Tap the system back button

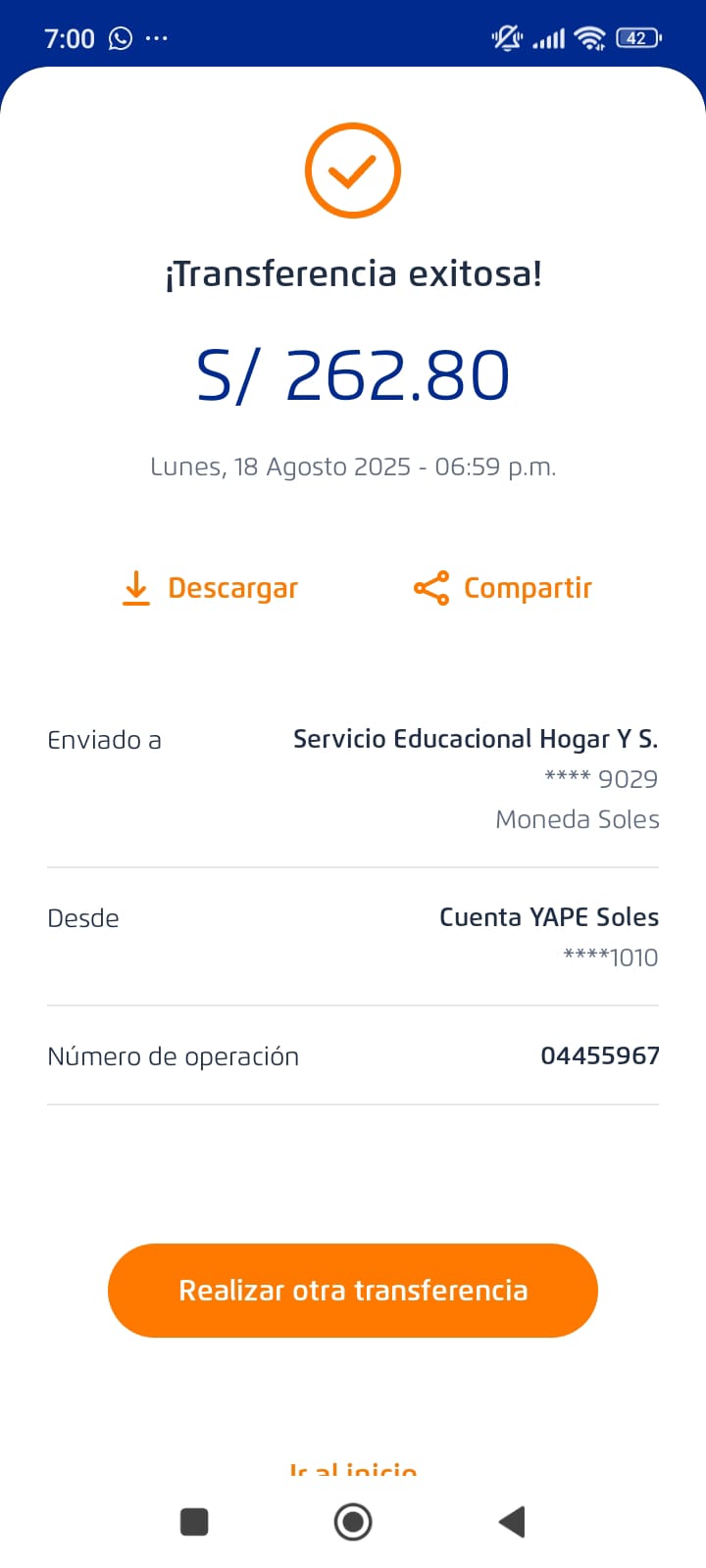[512, 1522]
